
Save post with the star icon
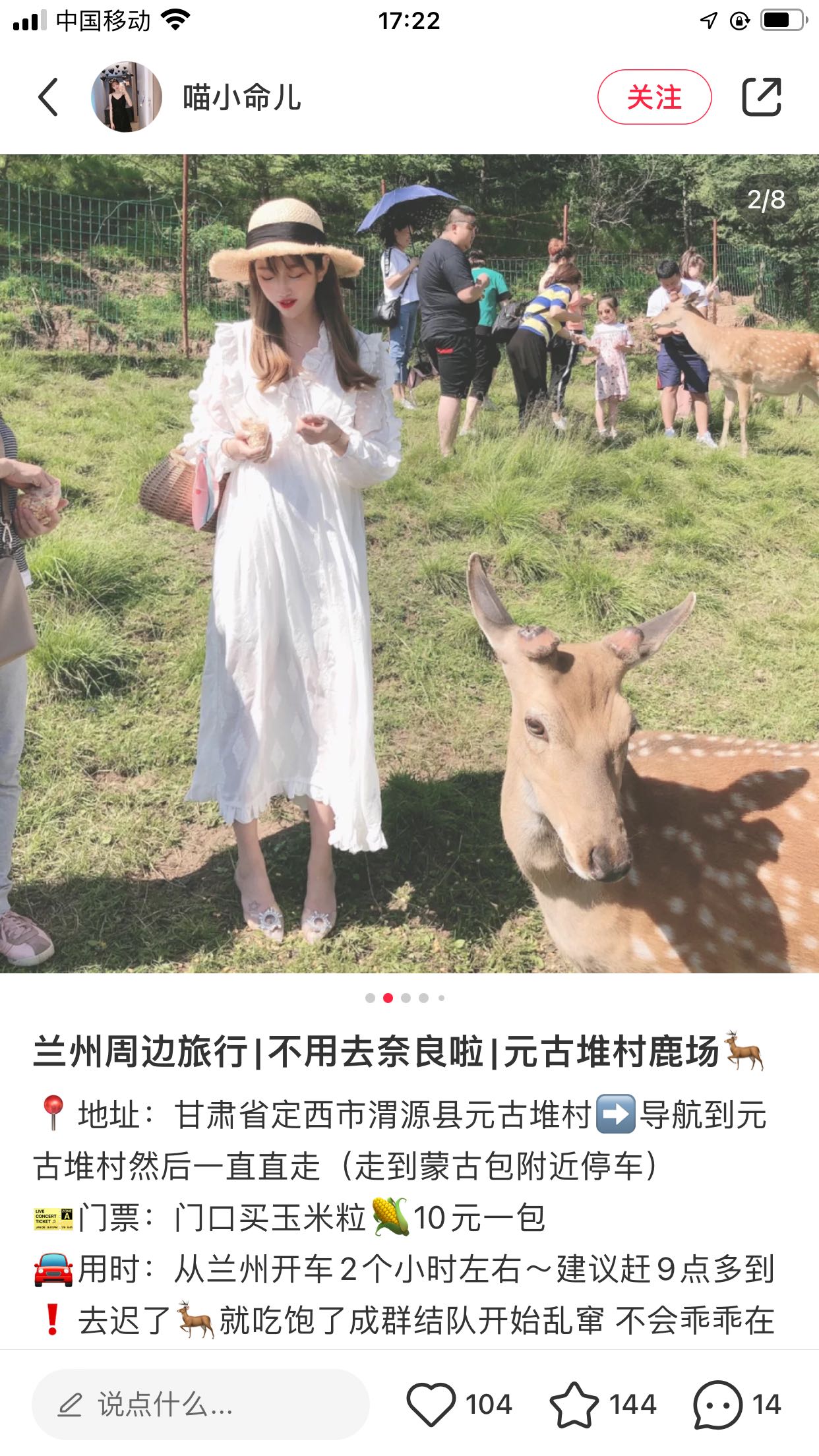[x=574, y=1405]
